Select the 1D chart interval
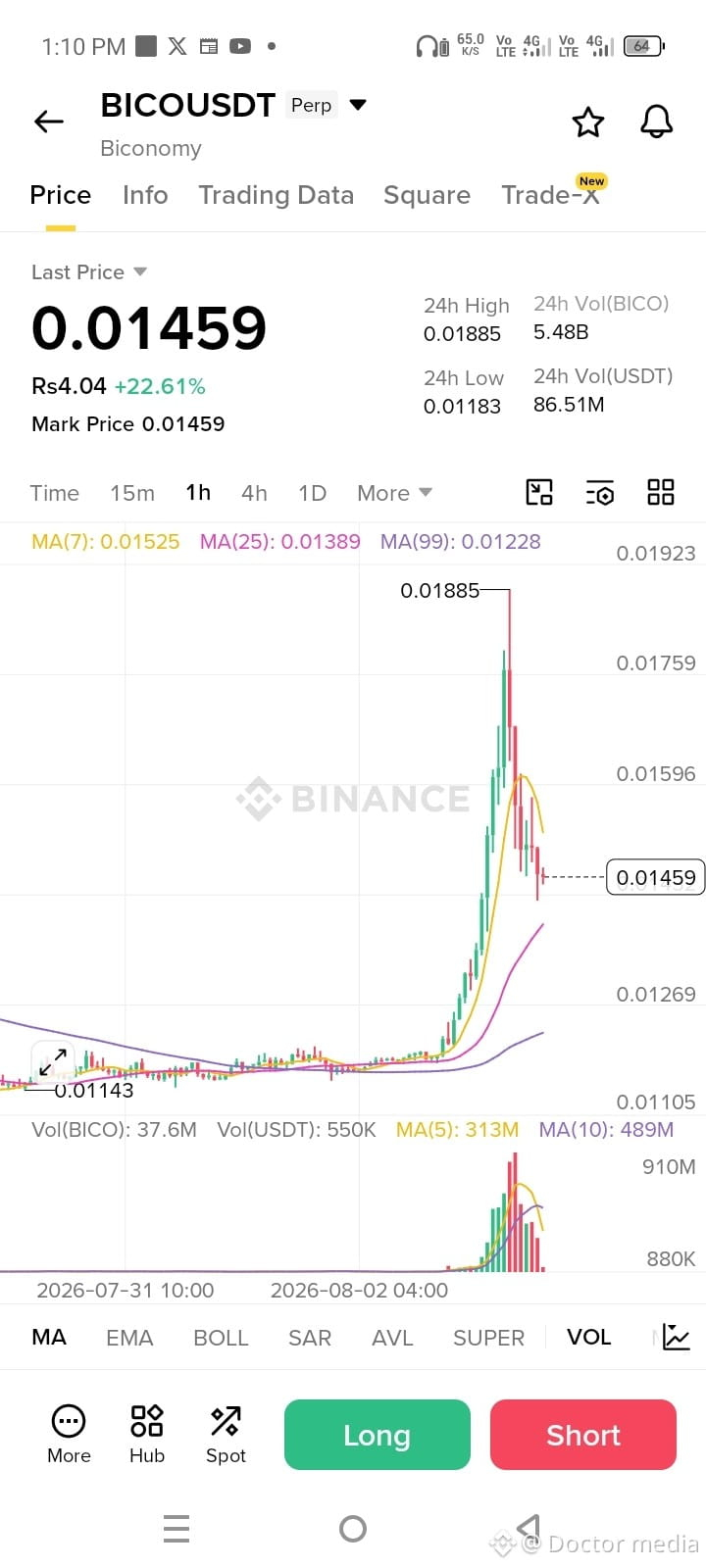 (312, 493)
